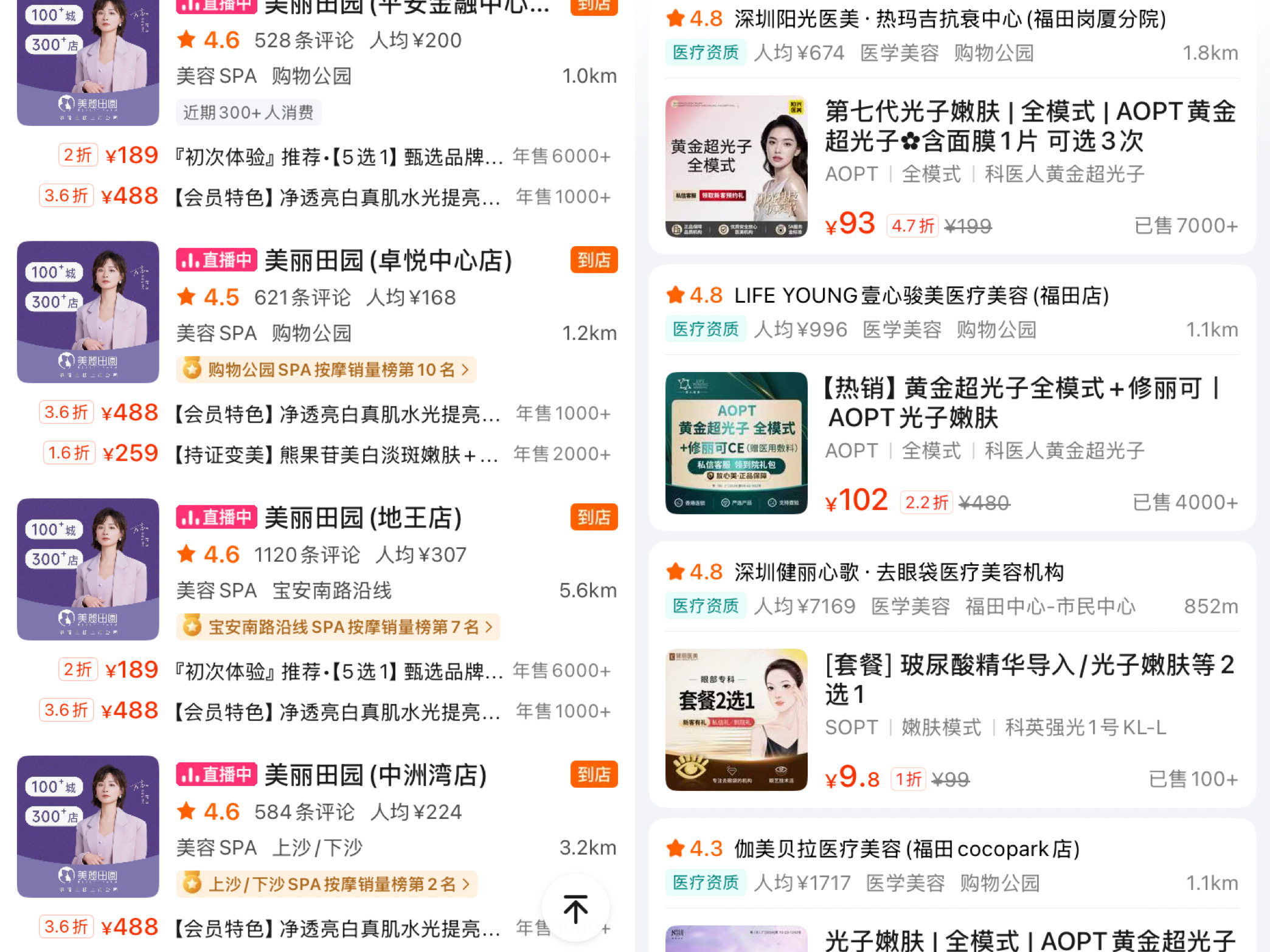Open 美丽田园 (卓悦中心店) listing

click(388, 261)
